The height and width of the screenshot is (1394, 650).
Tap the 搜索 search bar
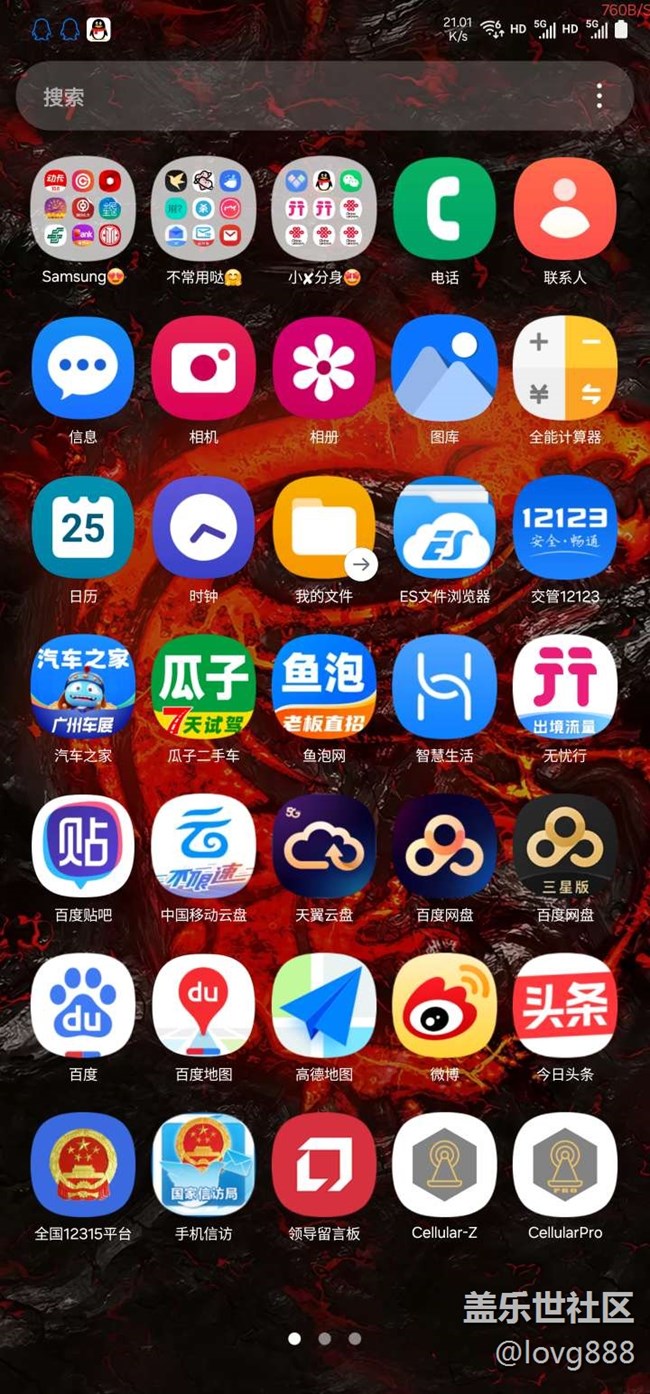(300, 96)
